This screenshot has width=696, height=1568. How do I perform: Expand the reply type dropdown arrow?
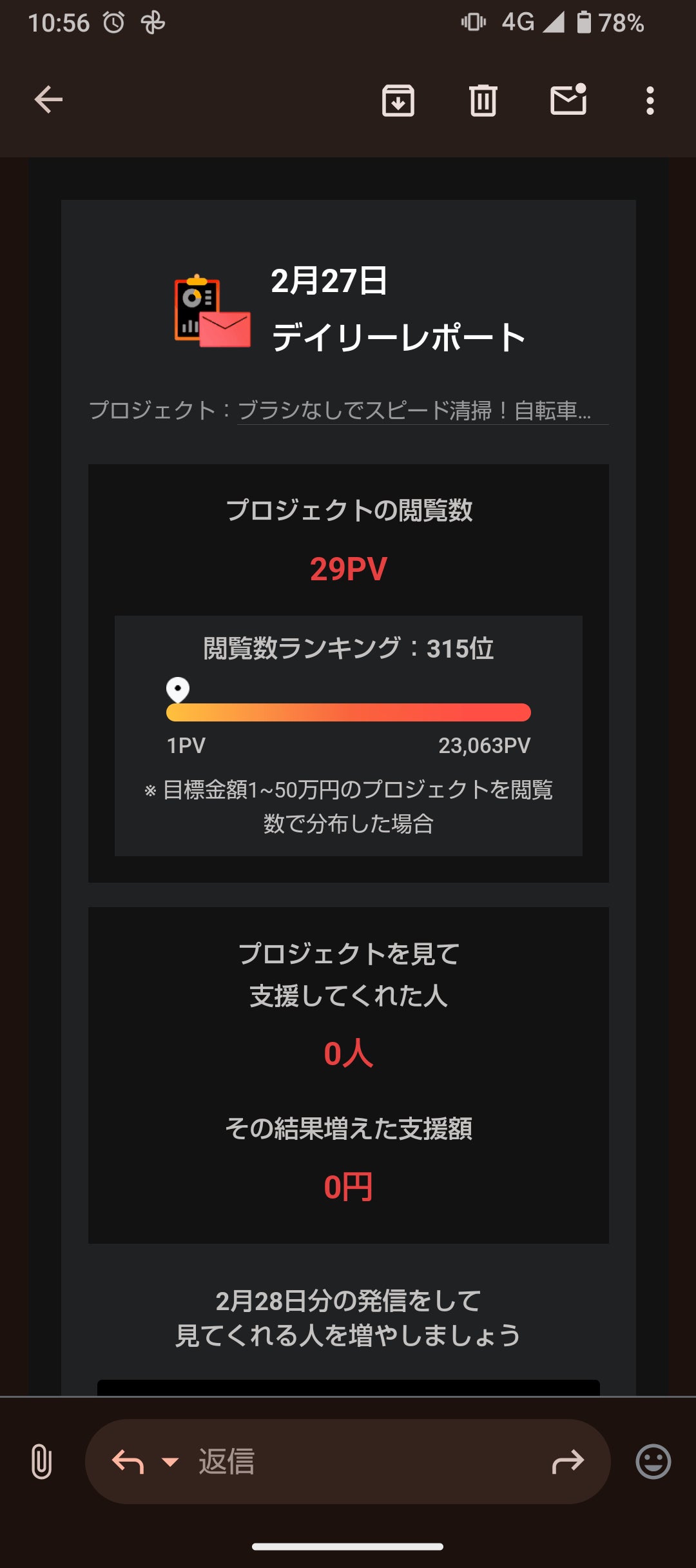pyautogui.click(x=170, y=1462)
